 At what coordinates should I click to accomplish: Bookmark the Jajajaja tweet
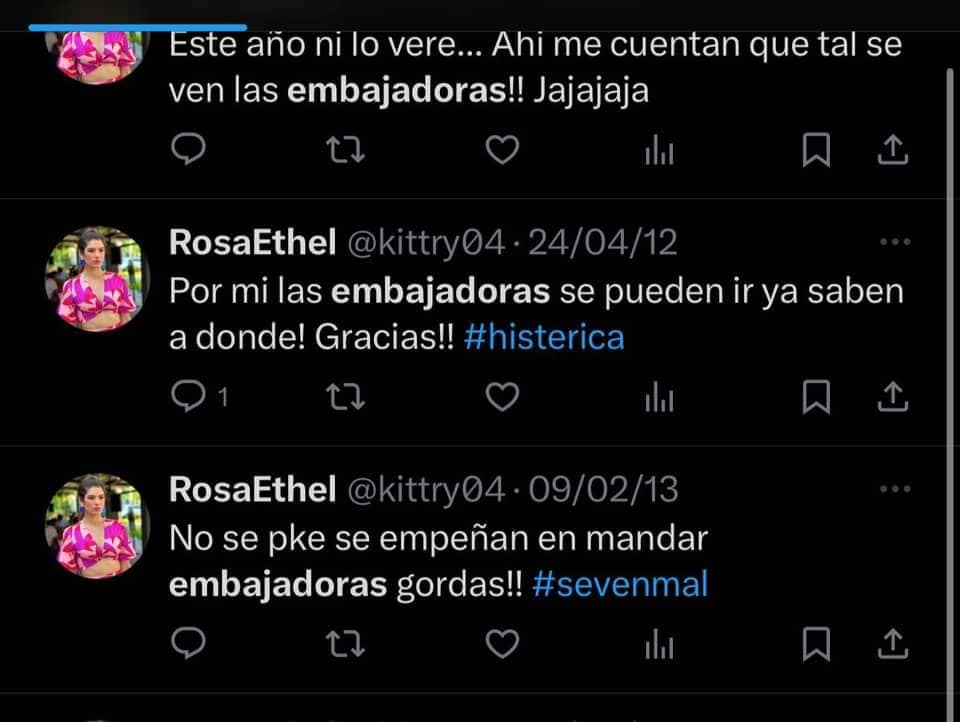817,150
